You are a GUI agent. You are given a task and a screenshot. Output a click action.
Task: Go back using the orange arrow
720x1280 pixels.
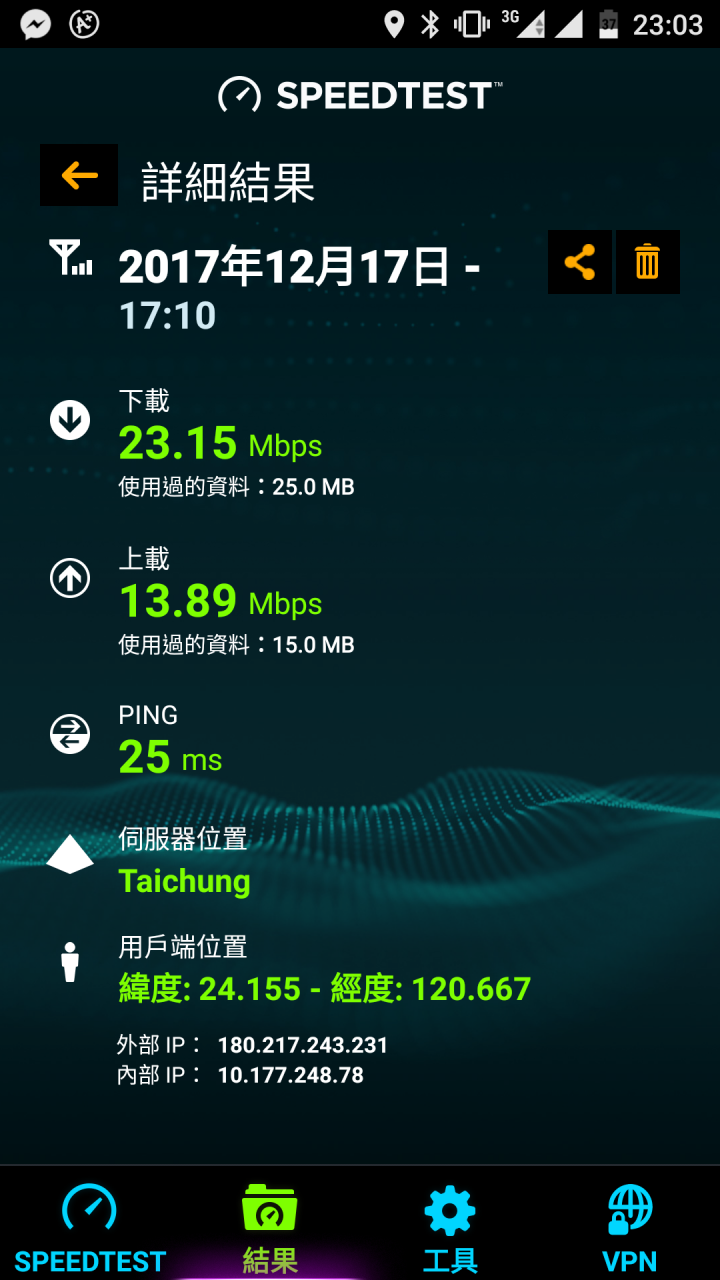tap(79, 176)
